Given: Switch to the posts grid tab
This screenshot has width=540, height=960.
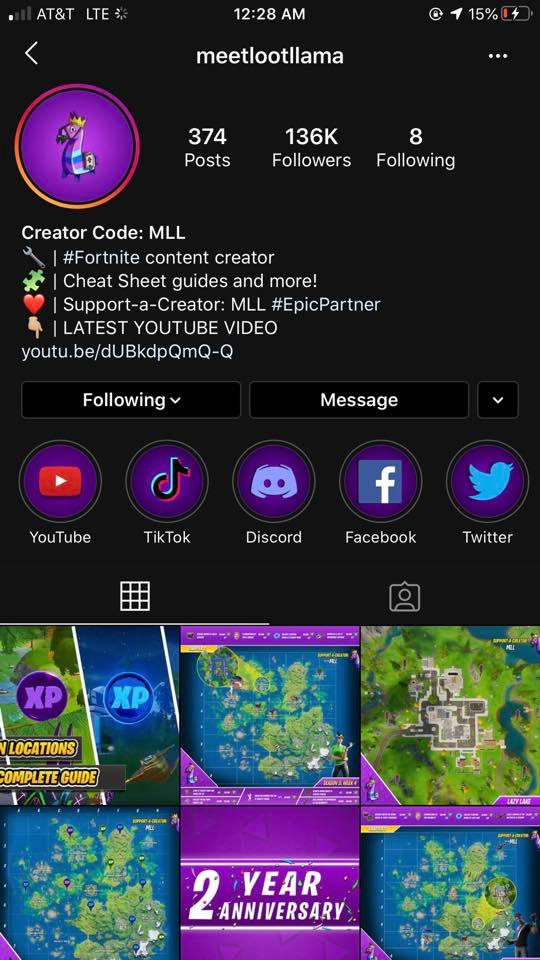Looking at the screenshot, I should click(135, 596).
